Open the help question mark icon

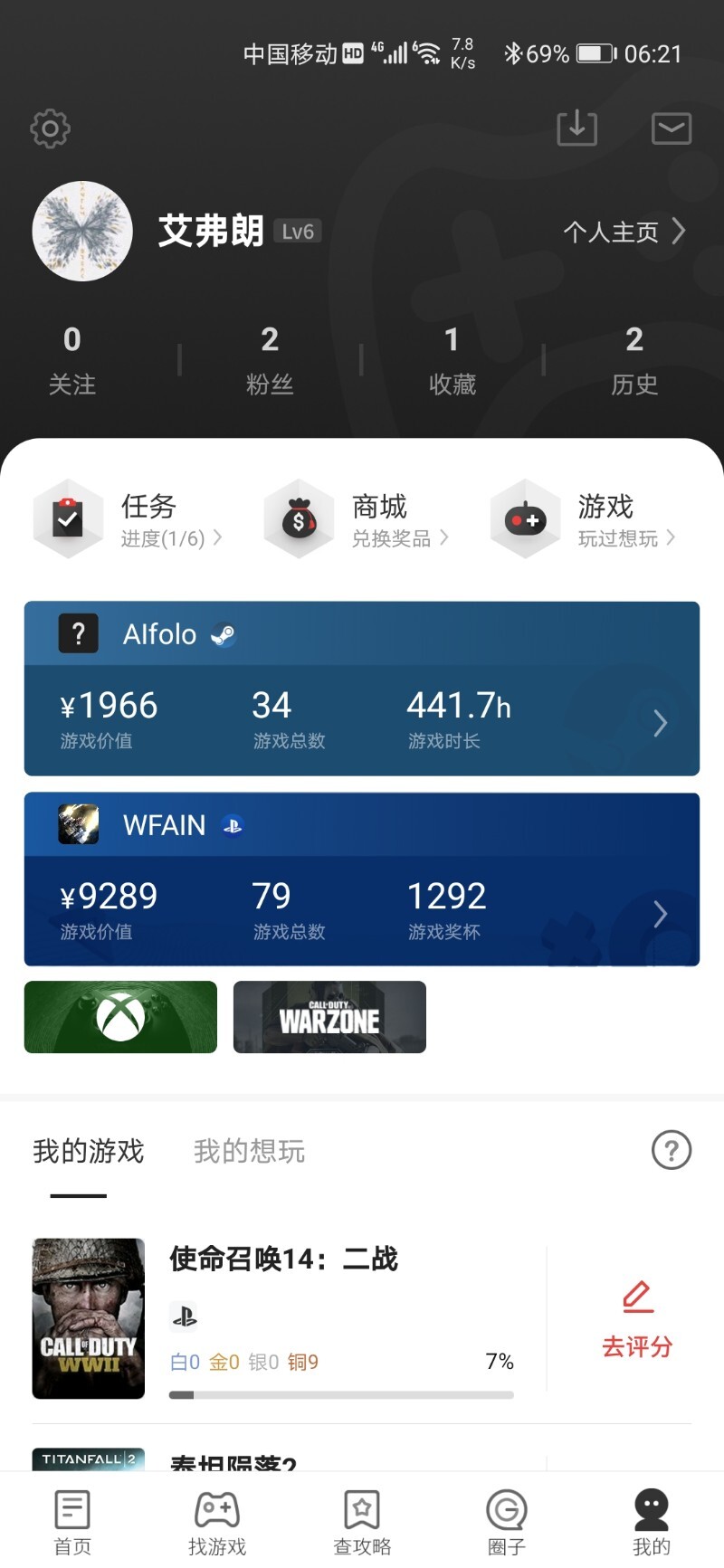pyautogui.click(x=672, y=1151)
